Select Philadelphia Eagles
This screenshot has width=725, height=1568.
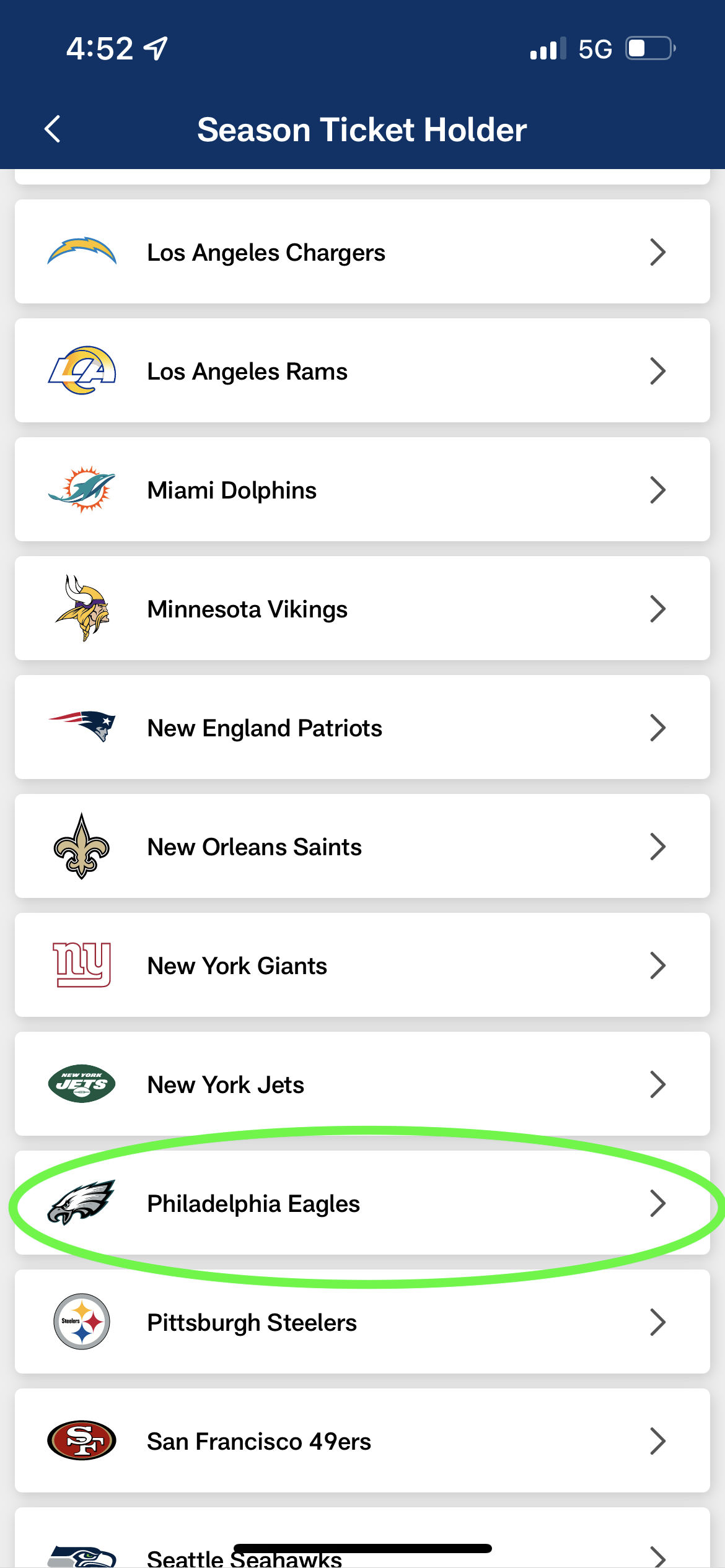362,1203
